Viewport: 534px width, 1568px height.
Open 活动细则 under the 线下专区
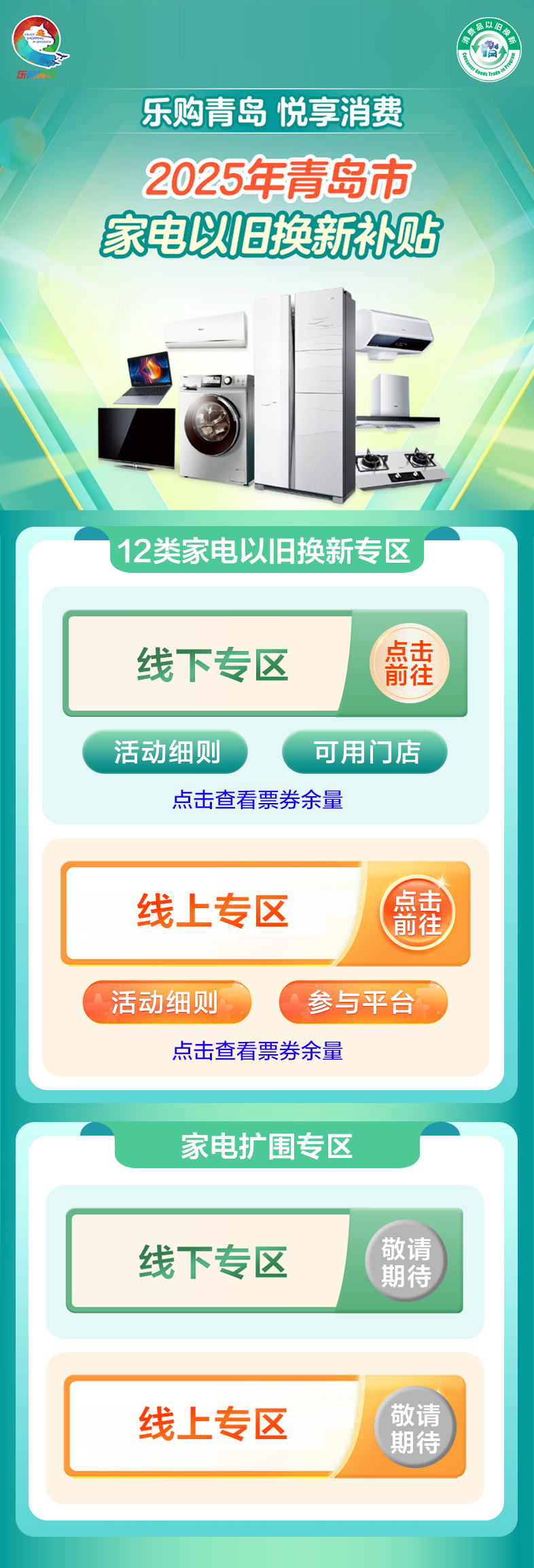coord(165,752)
